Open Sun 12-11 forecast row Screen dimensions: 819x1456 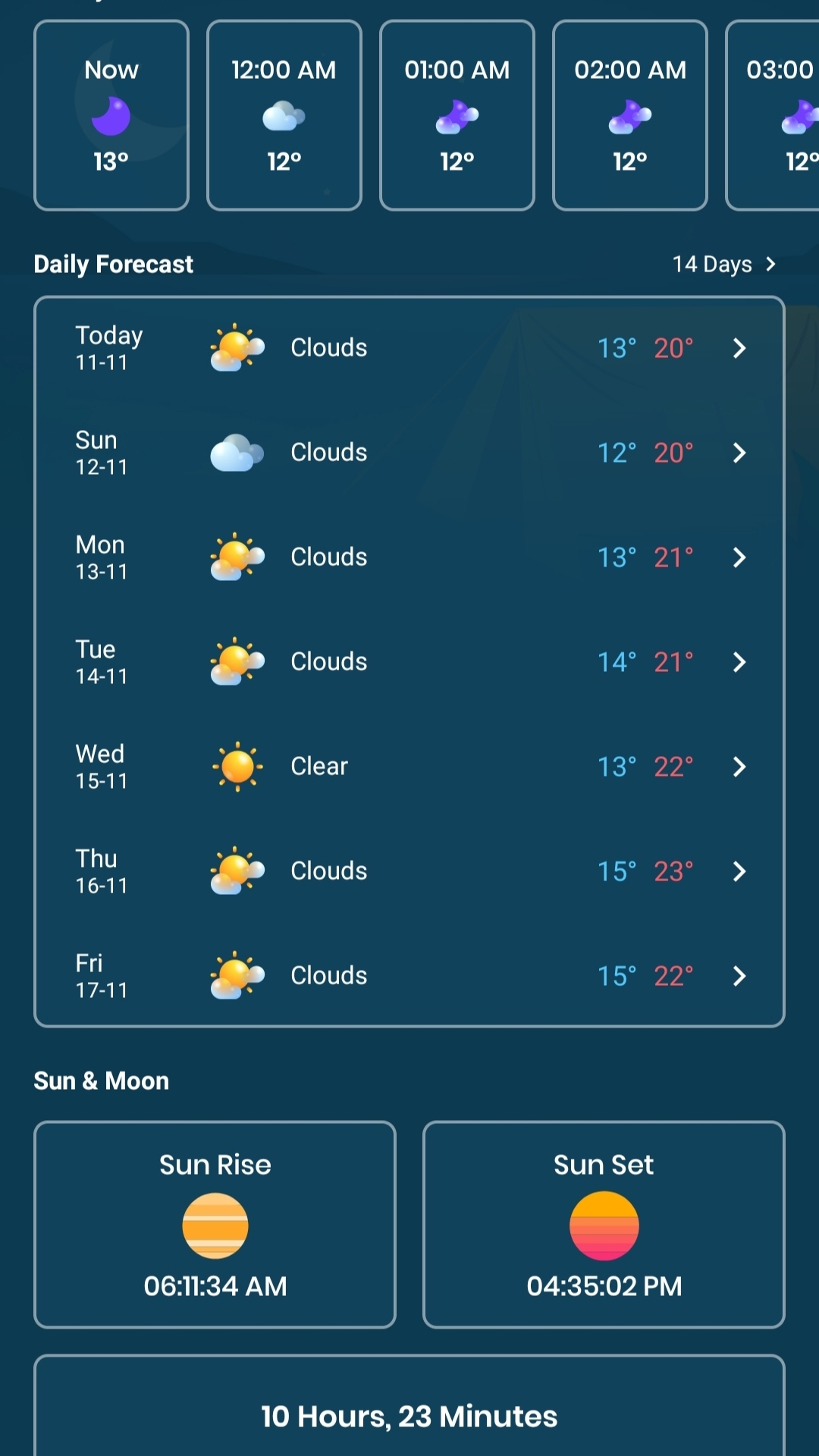pyautogui.click(x=409, y=453)
